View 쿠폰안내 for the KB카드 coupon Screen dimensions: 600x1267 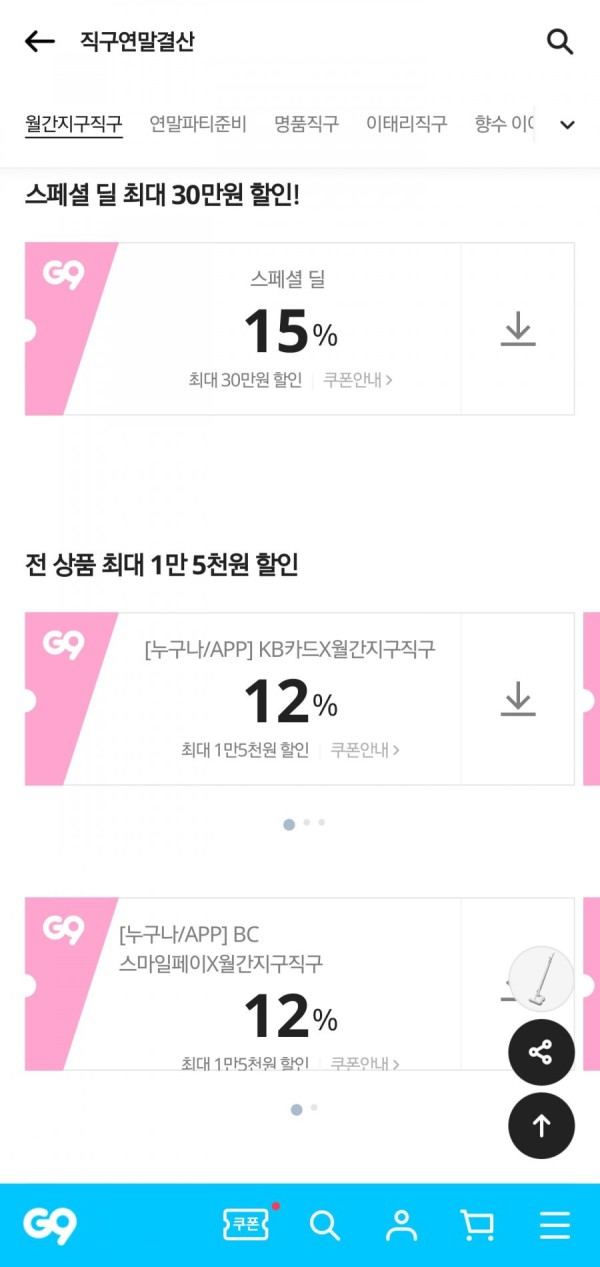[x=364, y=750]
